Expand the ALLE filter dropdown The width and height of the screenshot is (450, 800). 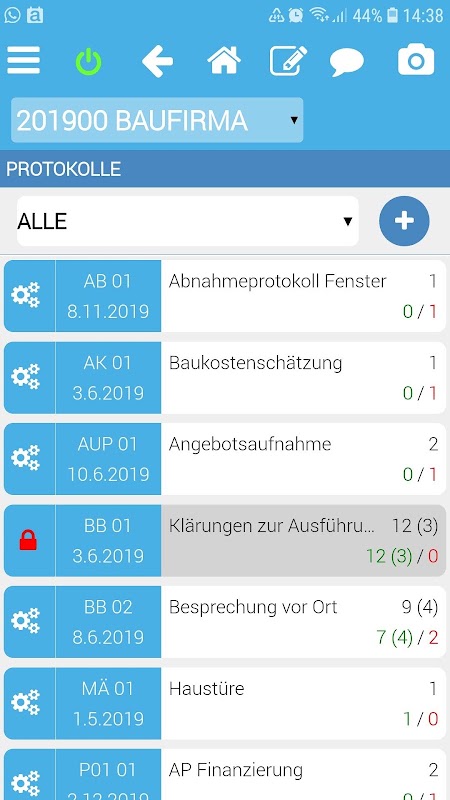tap(188, 221)
